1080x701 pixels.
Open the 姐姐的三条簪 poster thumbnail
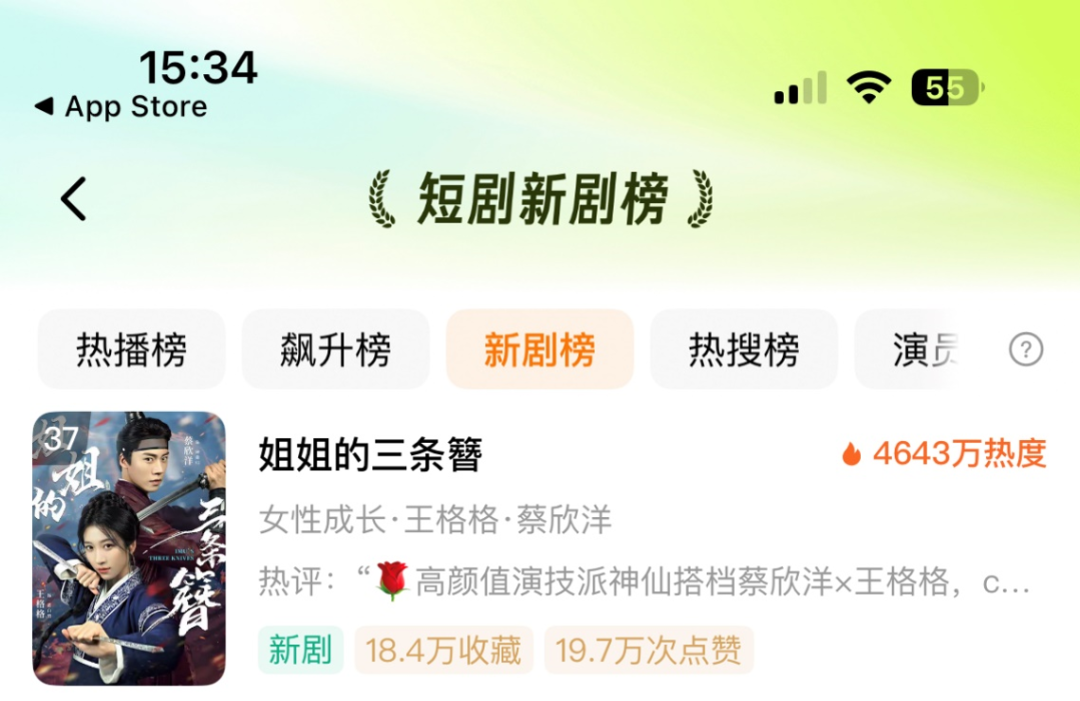click(x=129, y=548)
